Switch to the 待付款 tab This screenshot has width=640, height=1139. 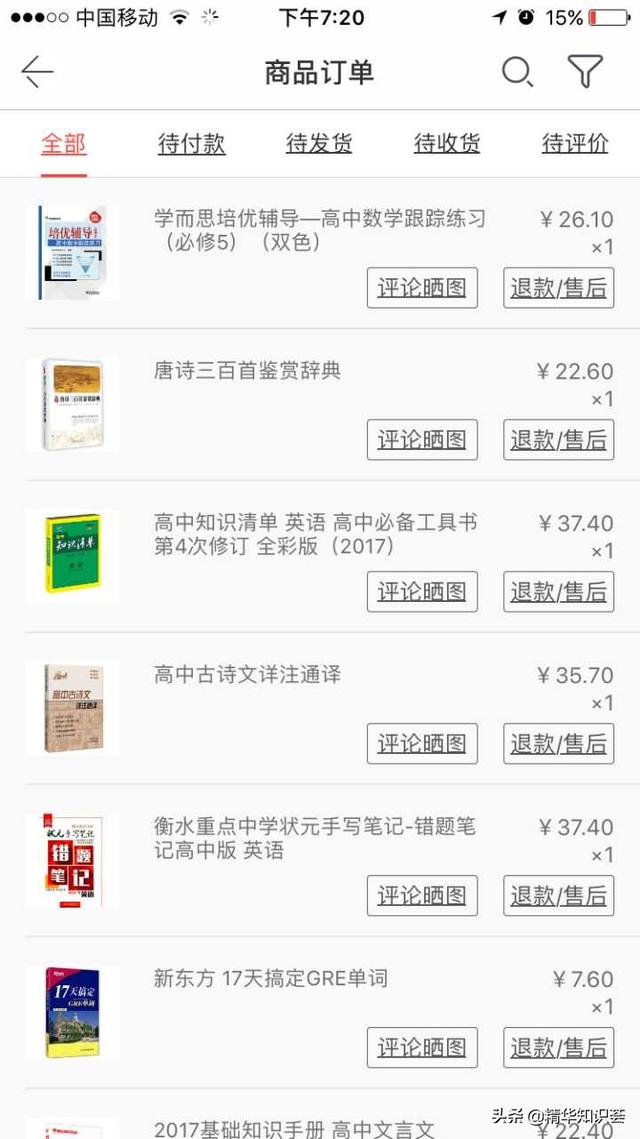tap(191, 144)
